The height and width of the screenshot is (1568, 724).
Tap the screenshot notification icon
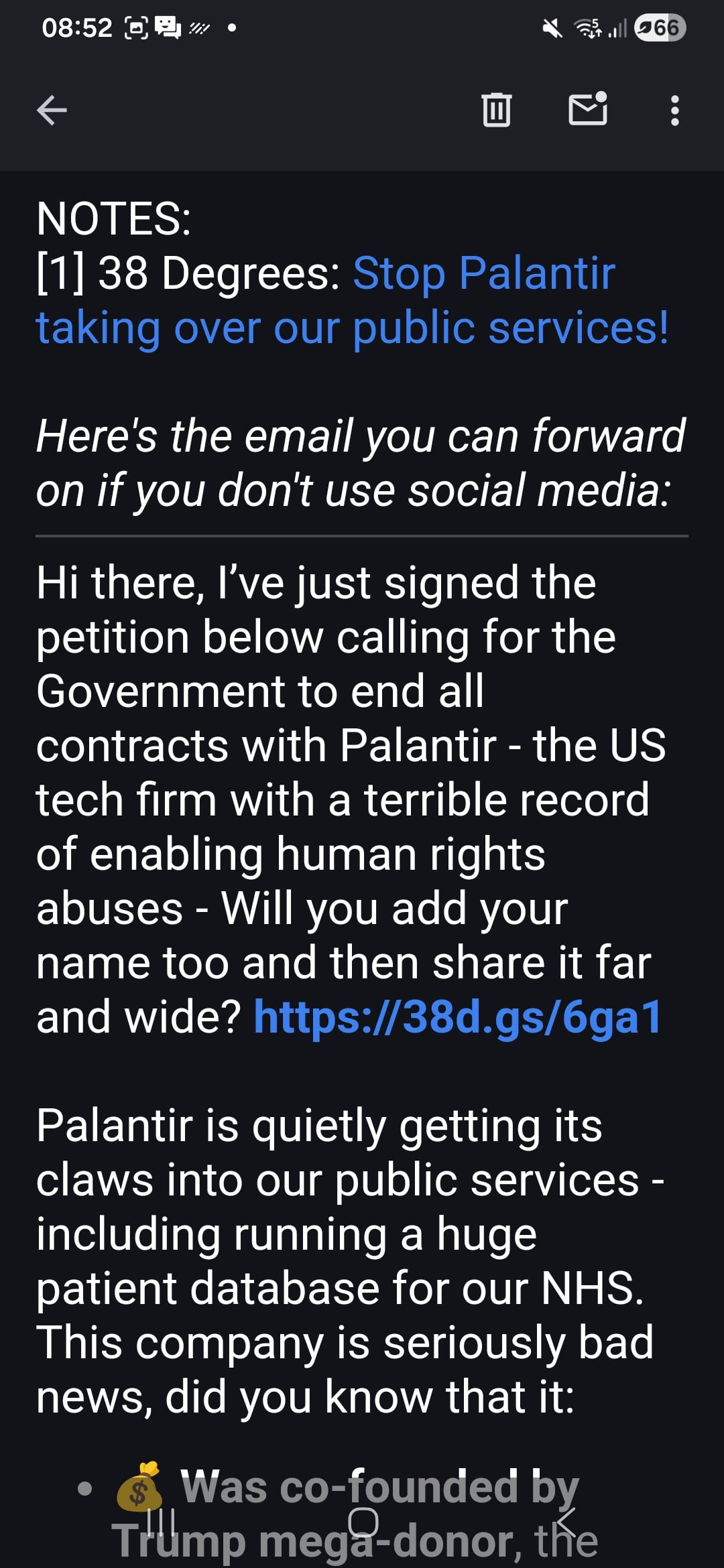[x=135, y=27]
